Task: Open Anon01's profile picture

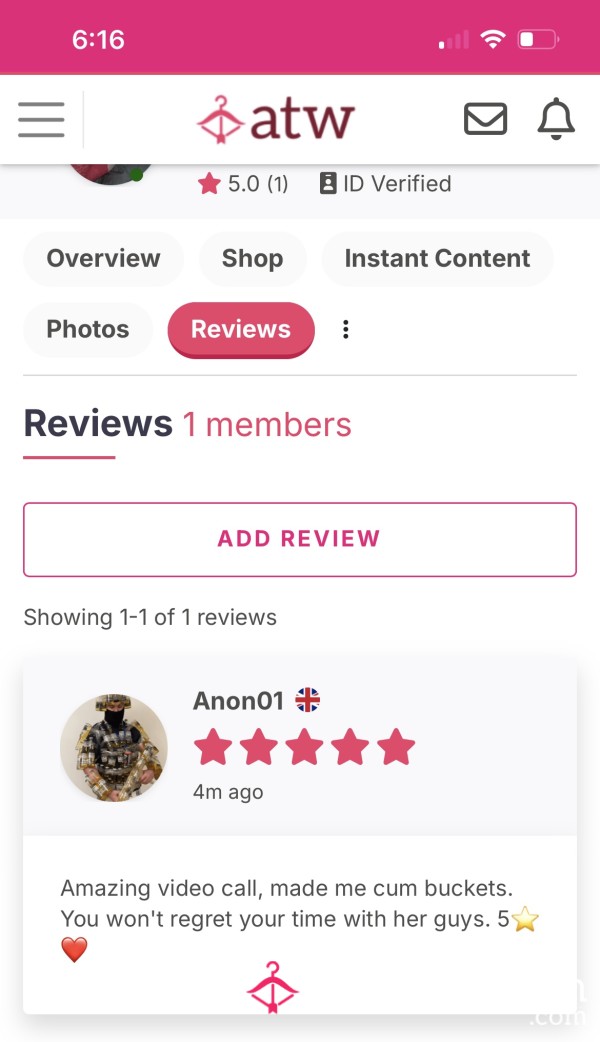Action: pyautogui.click(x=114, y=748)
